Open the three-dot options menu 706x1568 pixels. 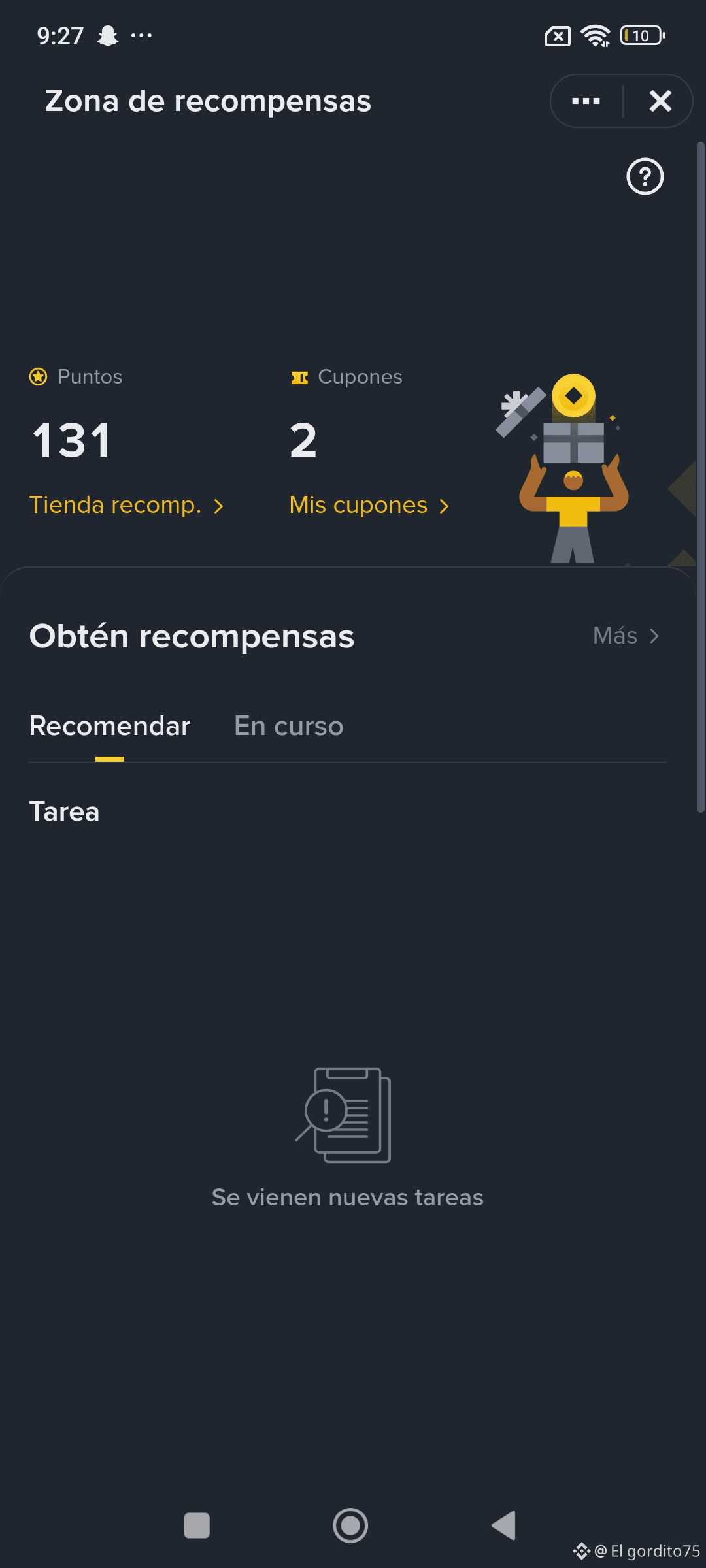(x=586, y=101)
